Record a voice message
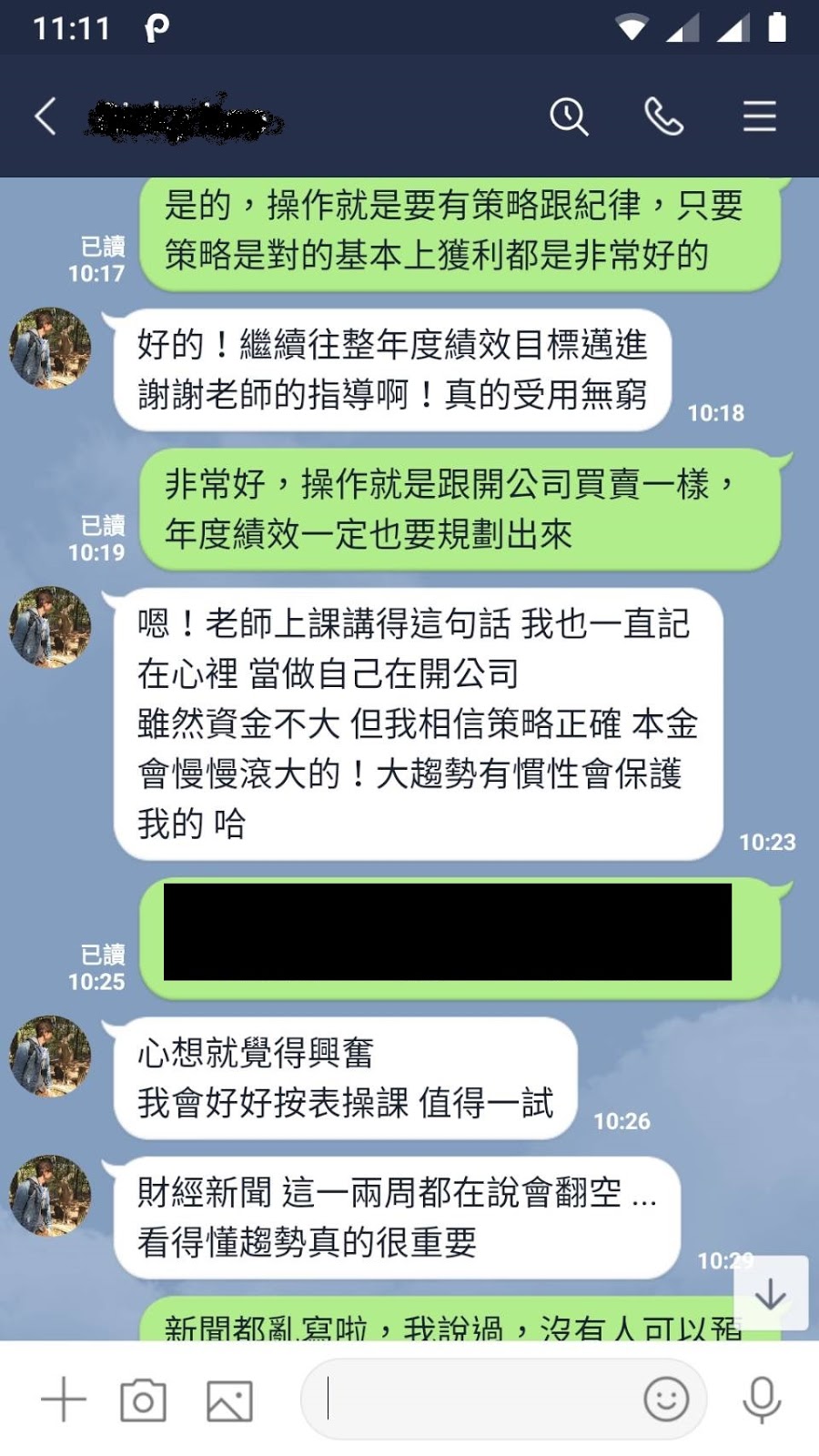The image size is (819, 1456). 762,1400
